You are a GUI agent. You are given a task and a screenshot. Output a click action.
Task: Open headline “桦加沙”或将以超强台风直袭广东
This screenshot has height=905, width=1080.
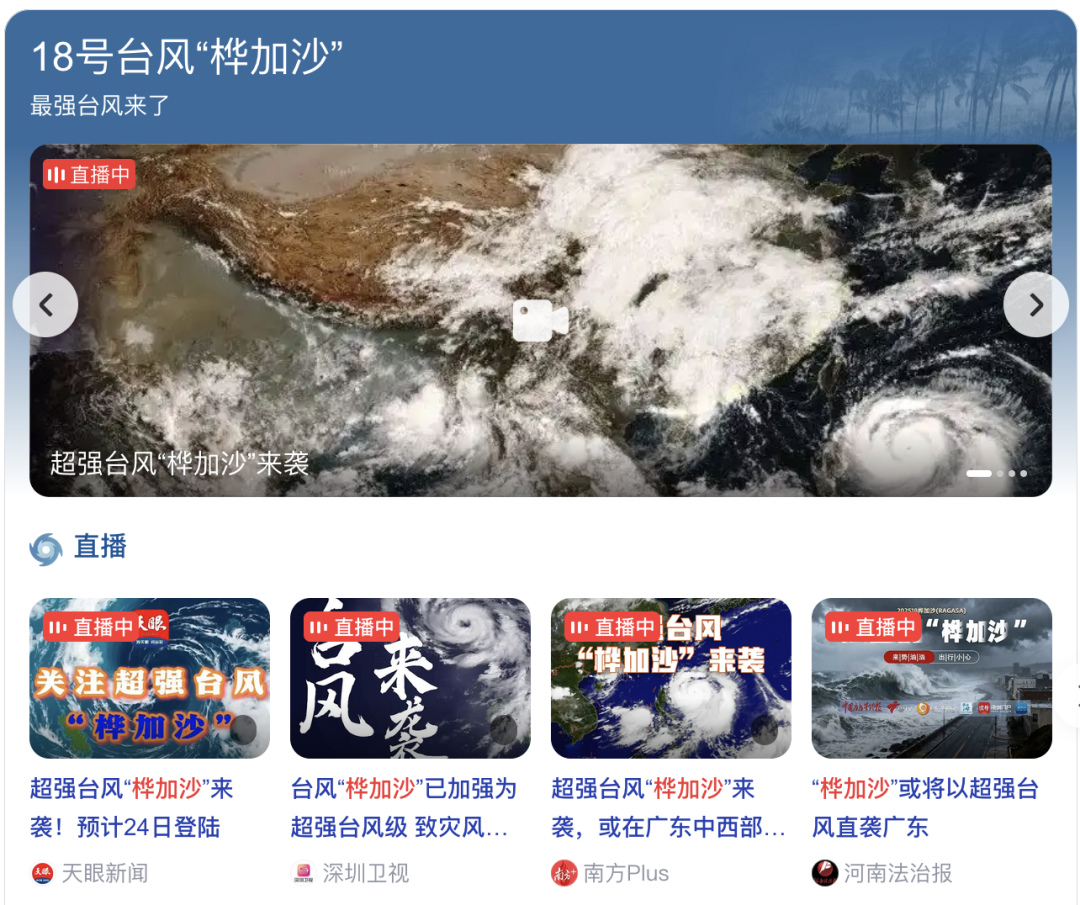925,808
